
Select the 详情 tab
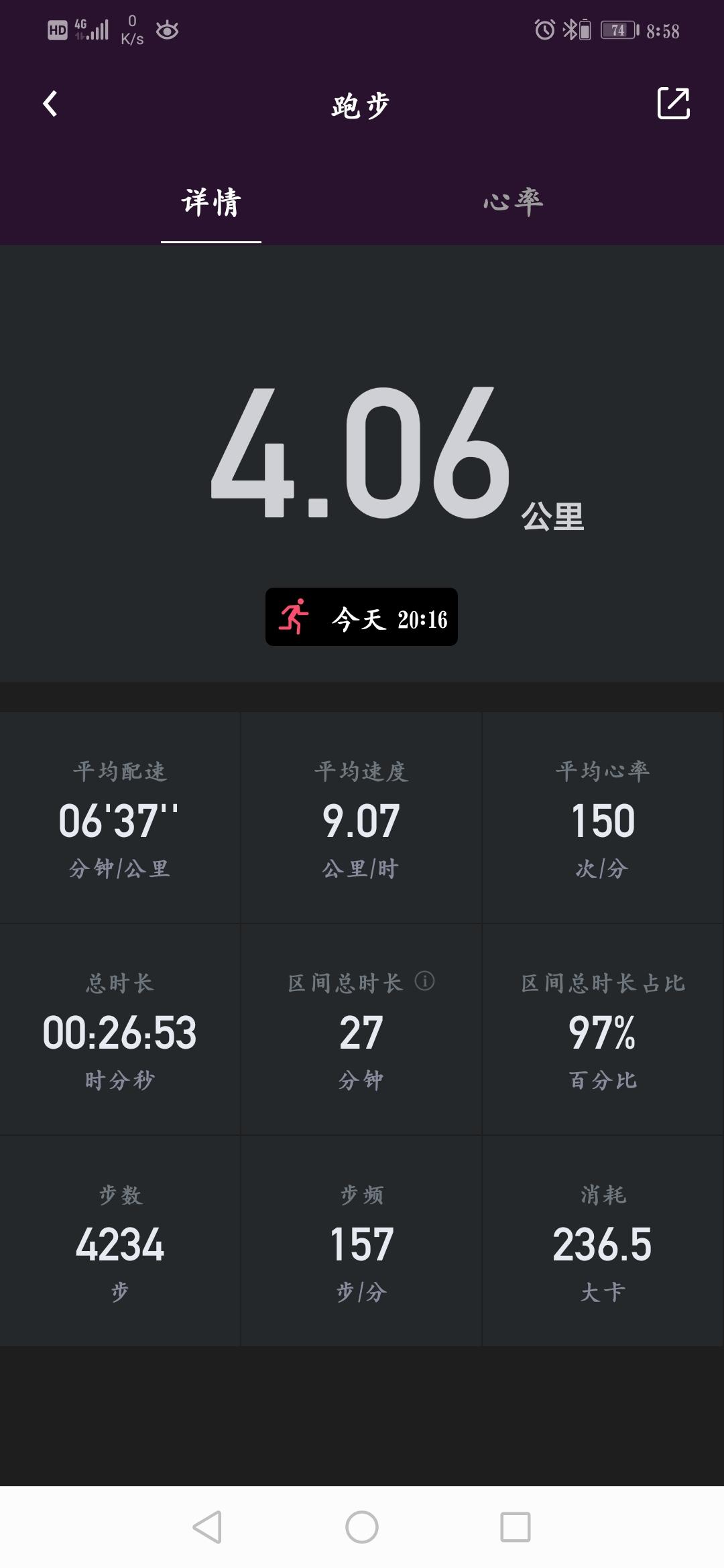pyautogui.click(x=211, y=202)
